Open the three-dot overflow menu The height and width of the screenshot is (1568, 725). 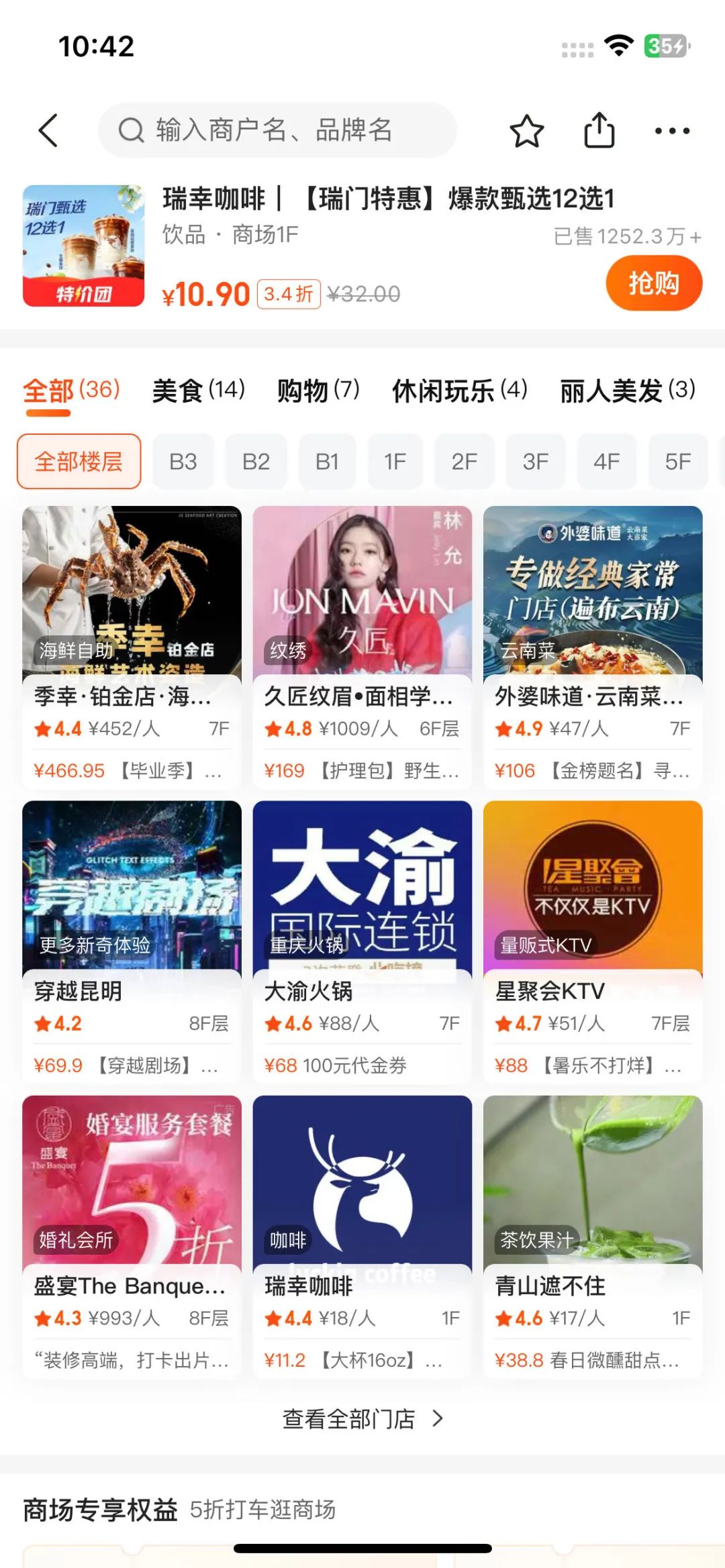point(672,130)
